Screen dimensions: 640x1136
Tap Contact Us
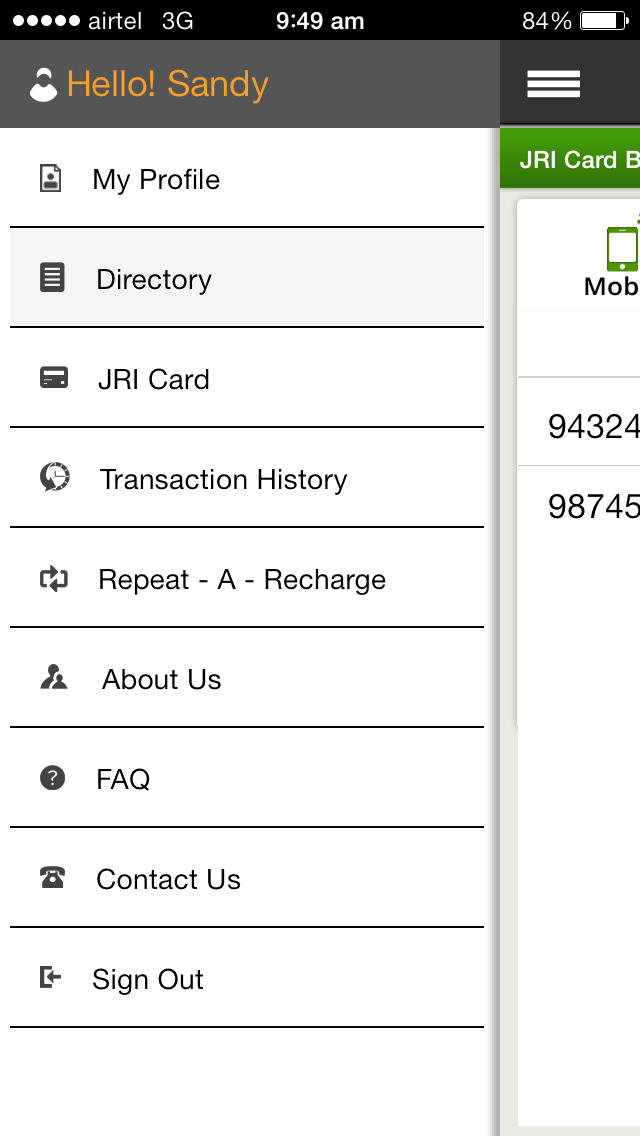(246, 877)
